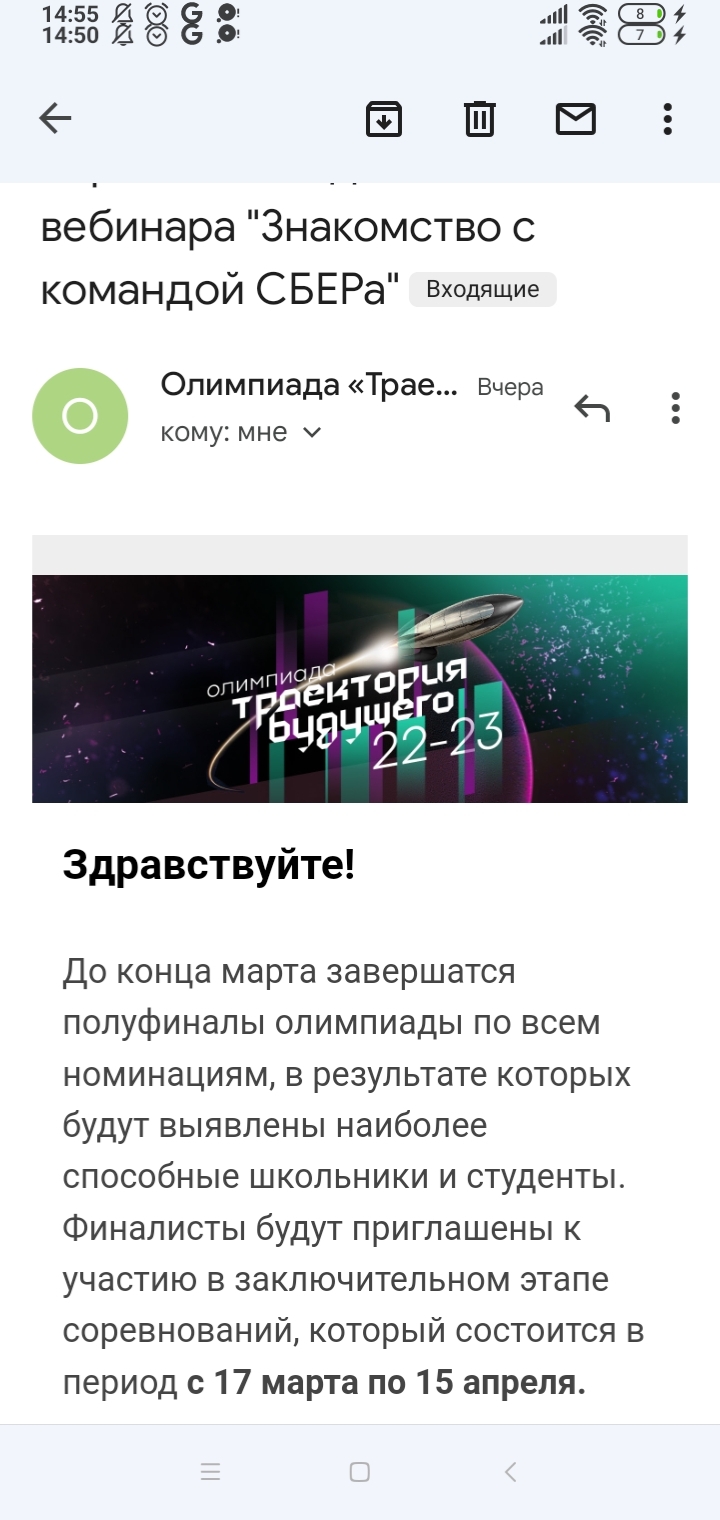Open the recent apps button
Viewport: 720px width, 1520px height.
point(210,1472)
